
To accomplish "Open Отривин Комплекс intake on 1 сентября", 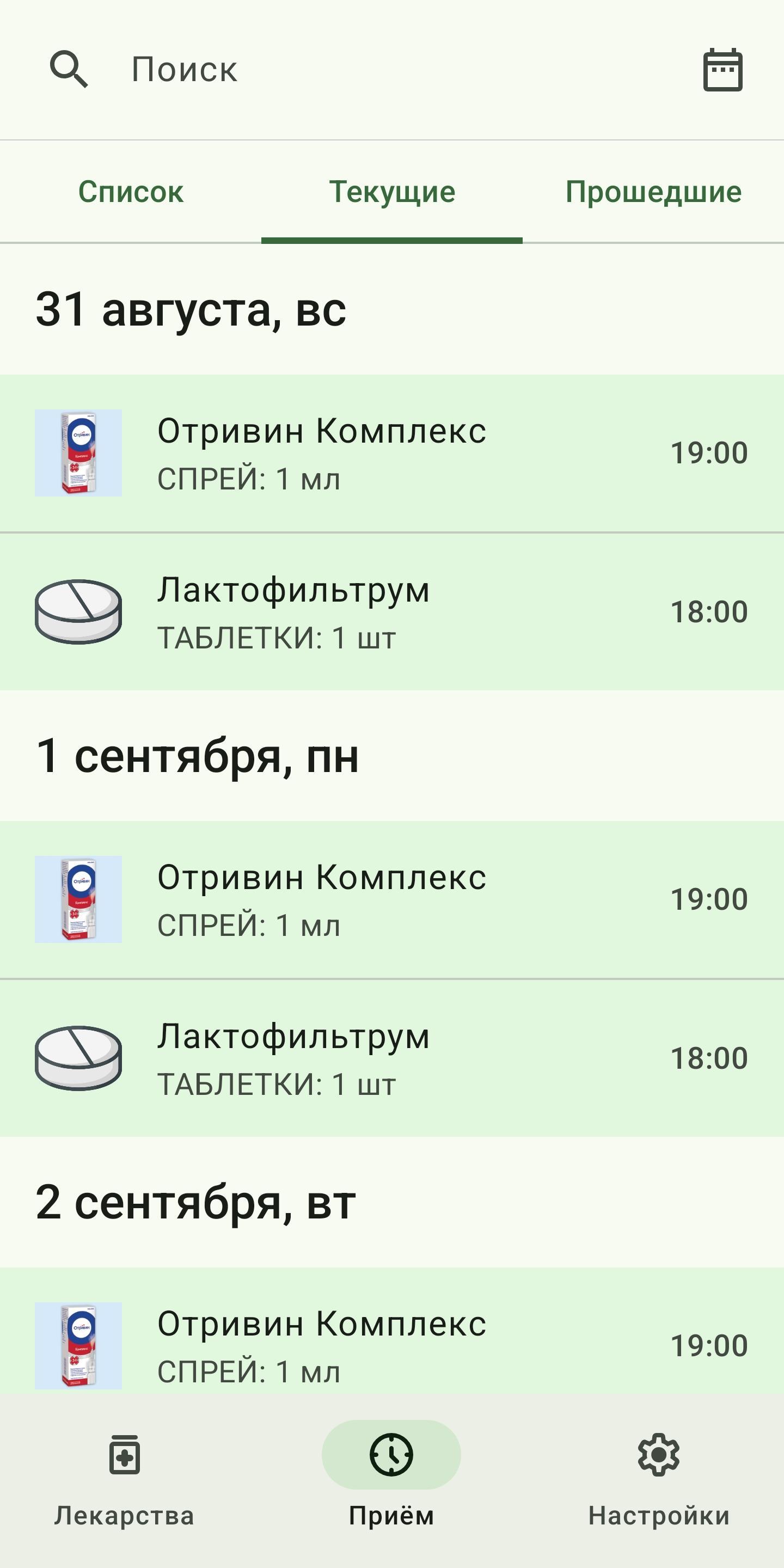I will point(392,899).
